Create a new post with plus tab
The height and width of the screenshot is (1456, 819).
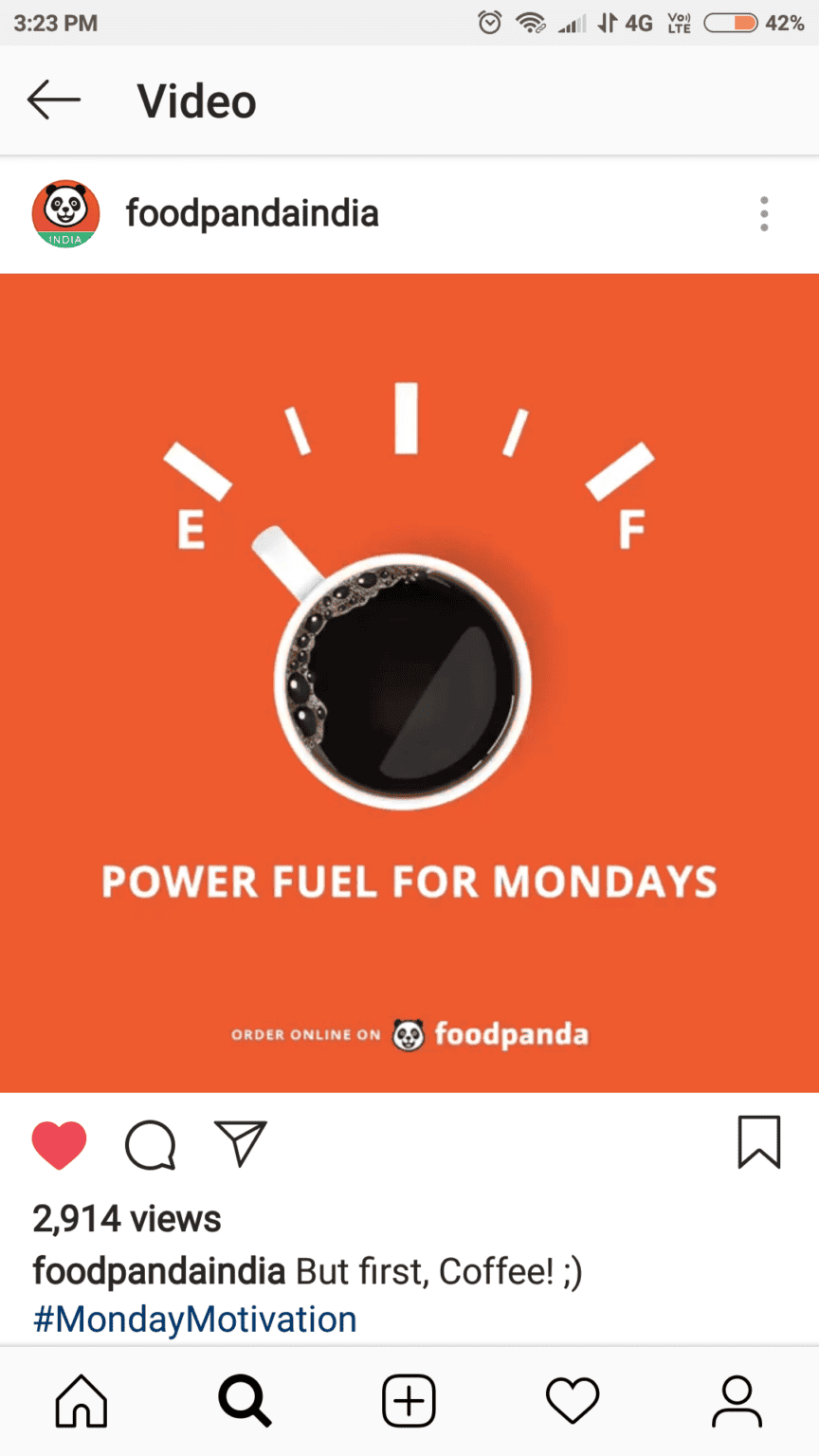pyautogui.click(x=409, y=1401)
